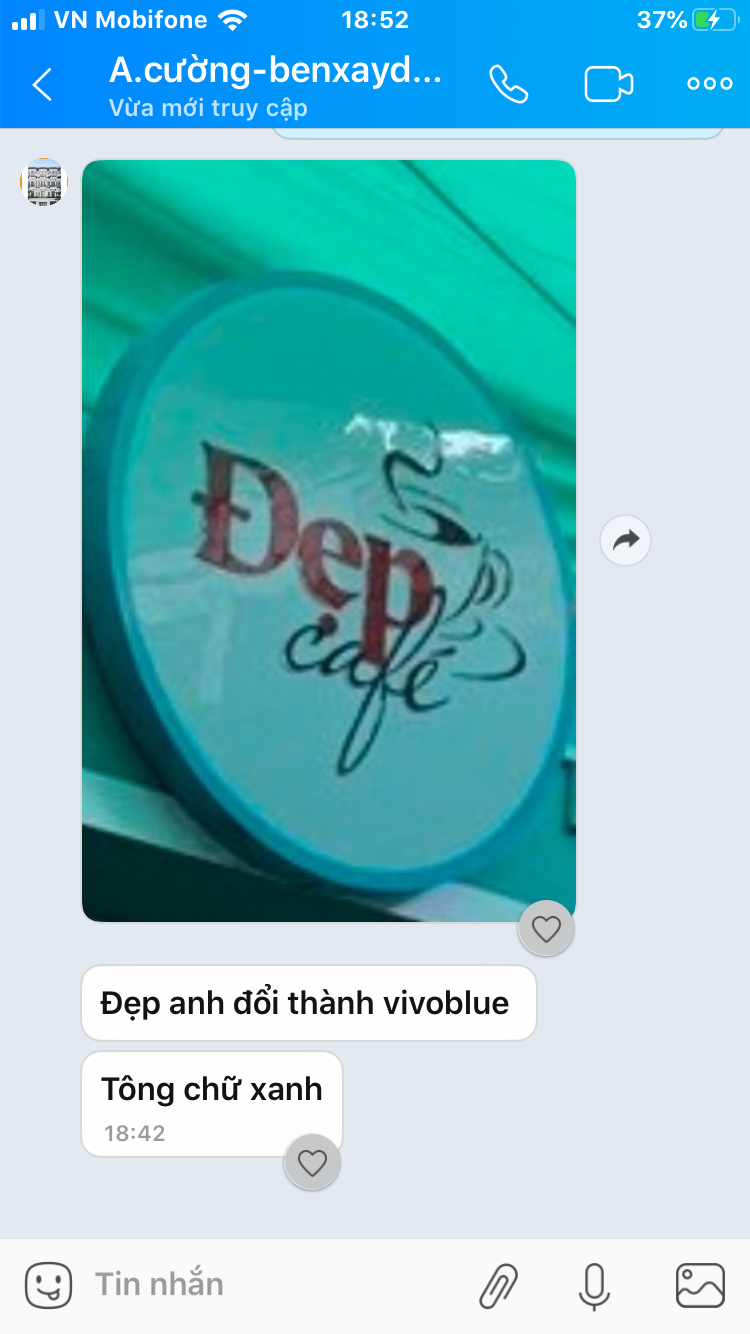
Task: Open the sticker and emoji picker
Action: 48,1285
